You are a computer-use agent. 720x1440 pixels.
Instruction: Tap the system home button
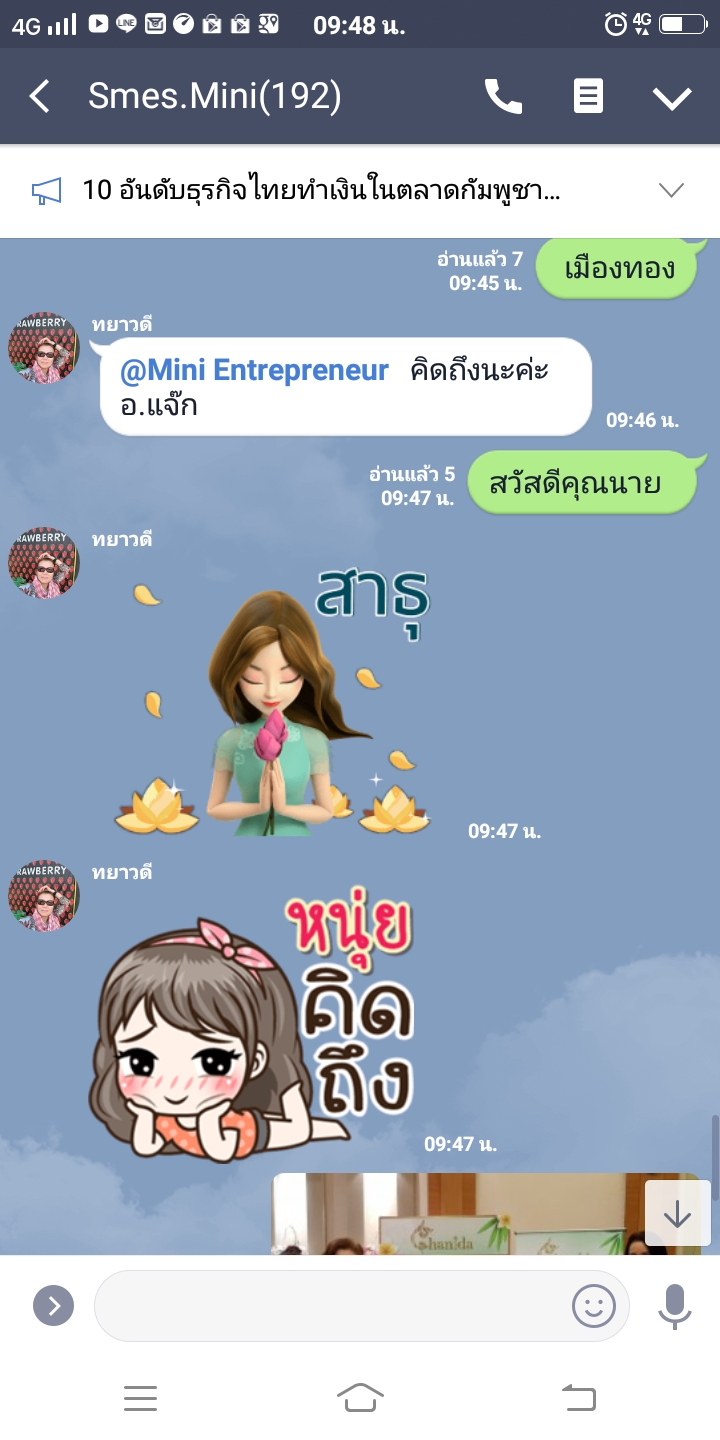[360, 1398]
